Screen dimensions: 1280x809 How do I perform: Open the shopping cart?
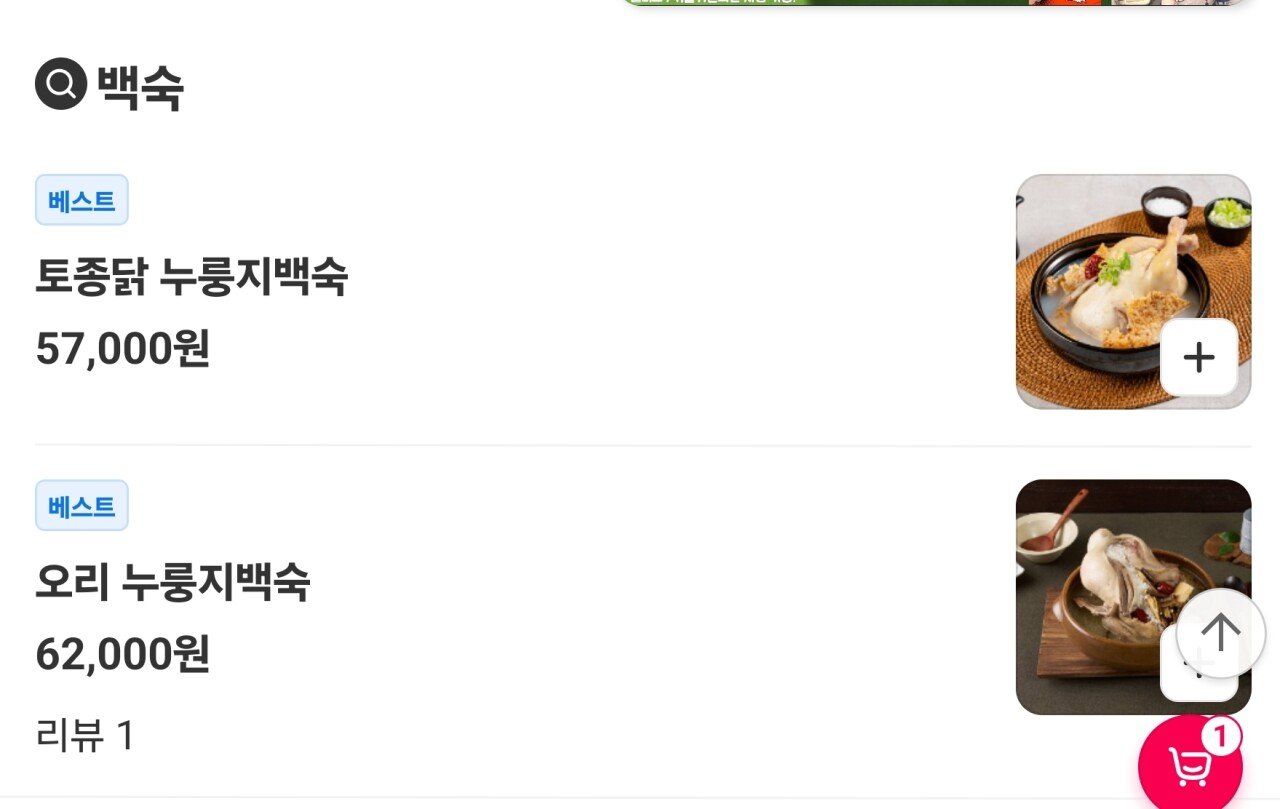coord(1189,766)
